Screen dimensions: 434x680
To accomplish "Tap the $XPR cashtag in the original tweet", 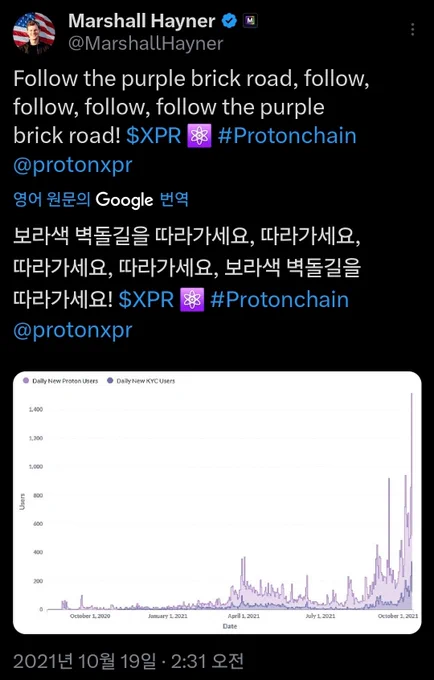I will click(153, 136).
